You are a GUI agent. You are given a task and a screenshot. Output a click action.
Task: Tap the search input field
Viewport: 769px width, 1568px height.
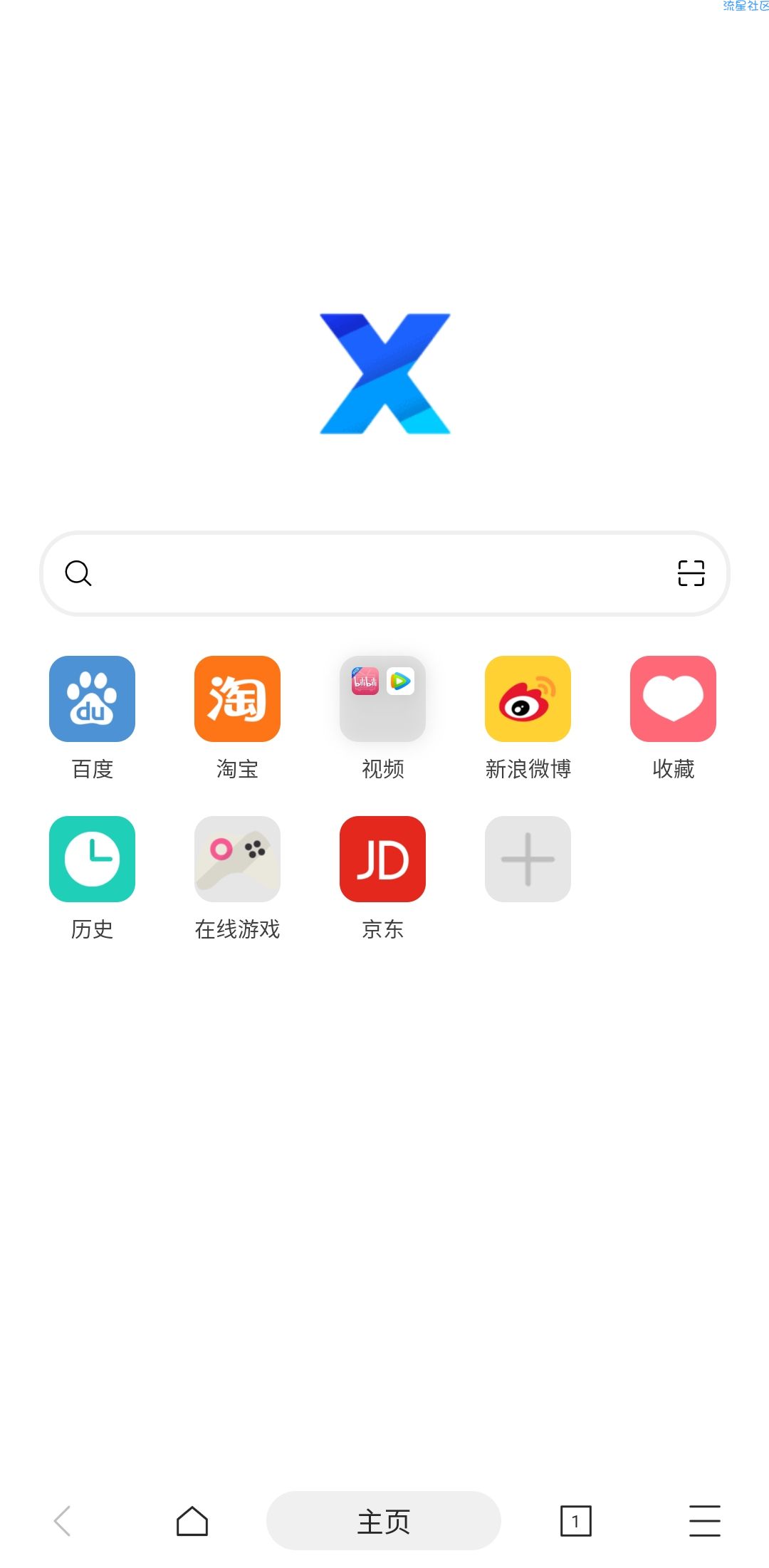tap(370, 573)
